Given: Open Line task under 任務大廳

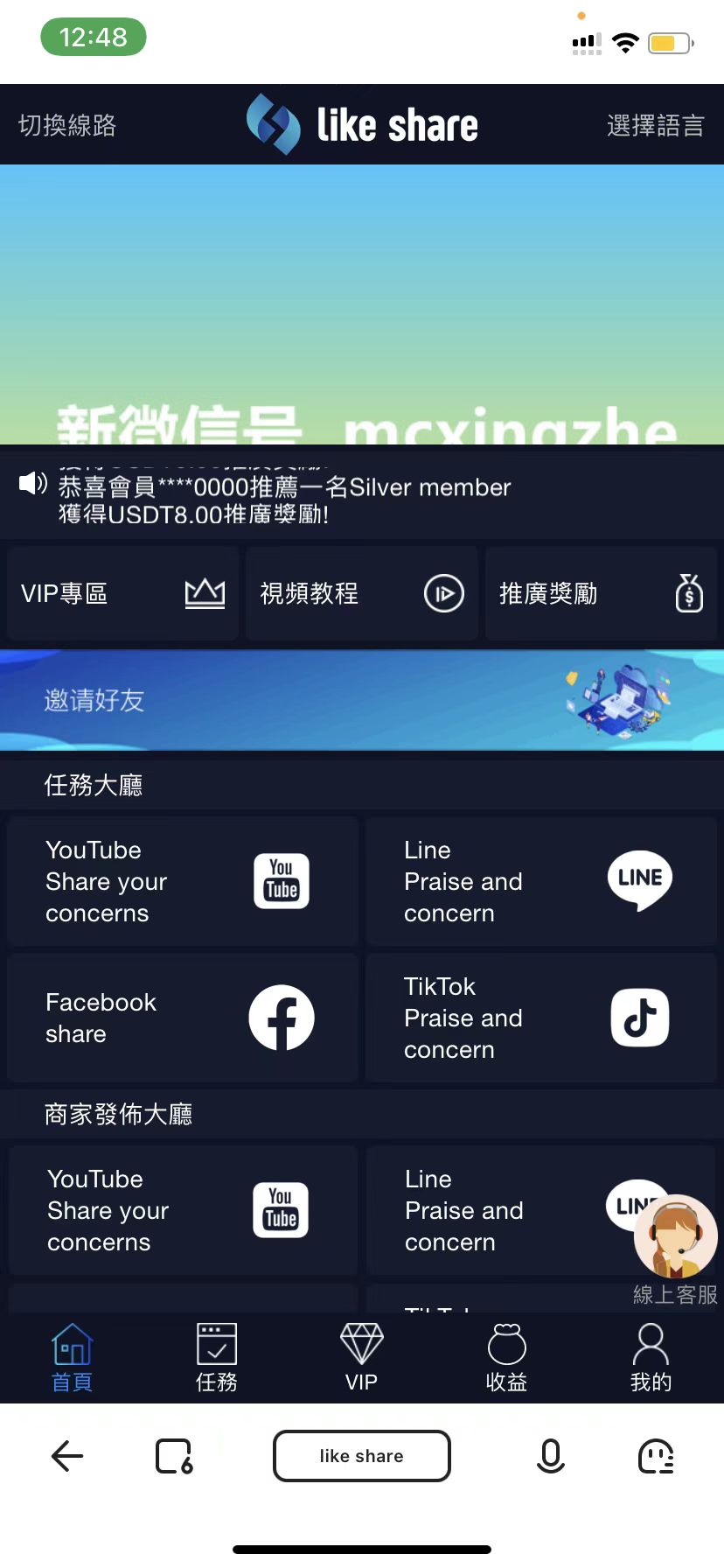Looking at the screenshot, I should [540, 881].
